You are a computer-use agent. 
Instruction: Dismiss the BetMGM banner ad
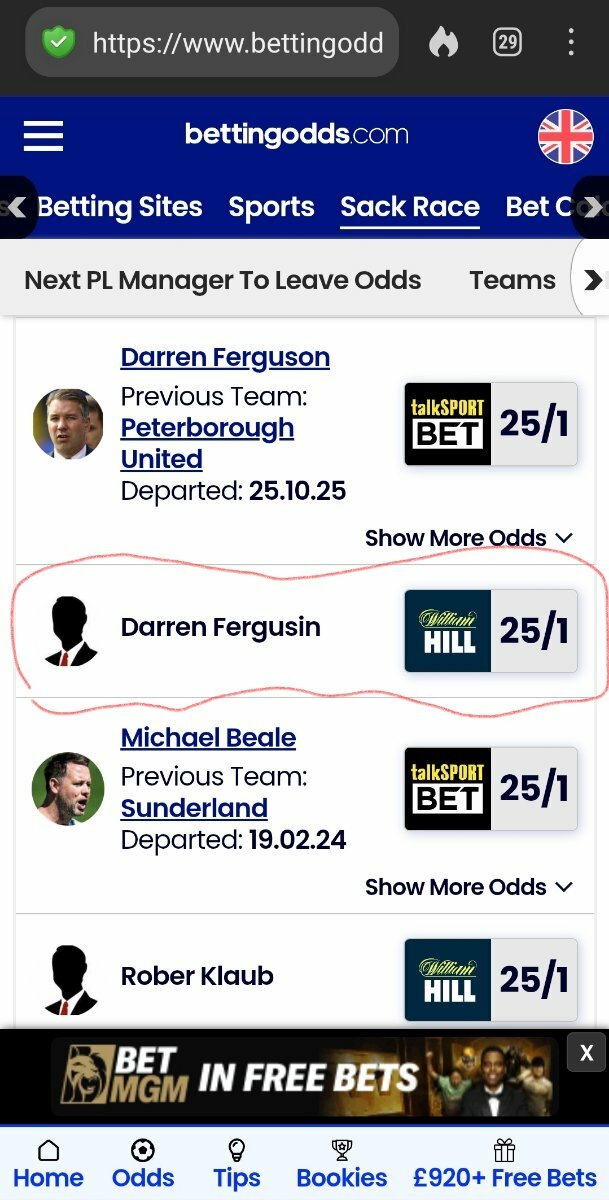(x=586, y=1052)
